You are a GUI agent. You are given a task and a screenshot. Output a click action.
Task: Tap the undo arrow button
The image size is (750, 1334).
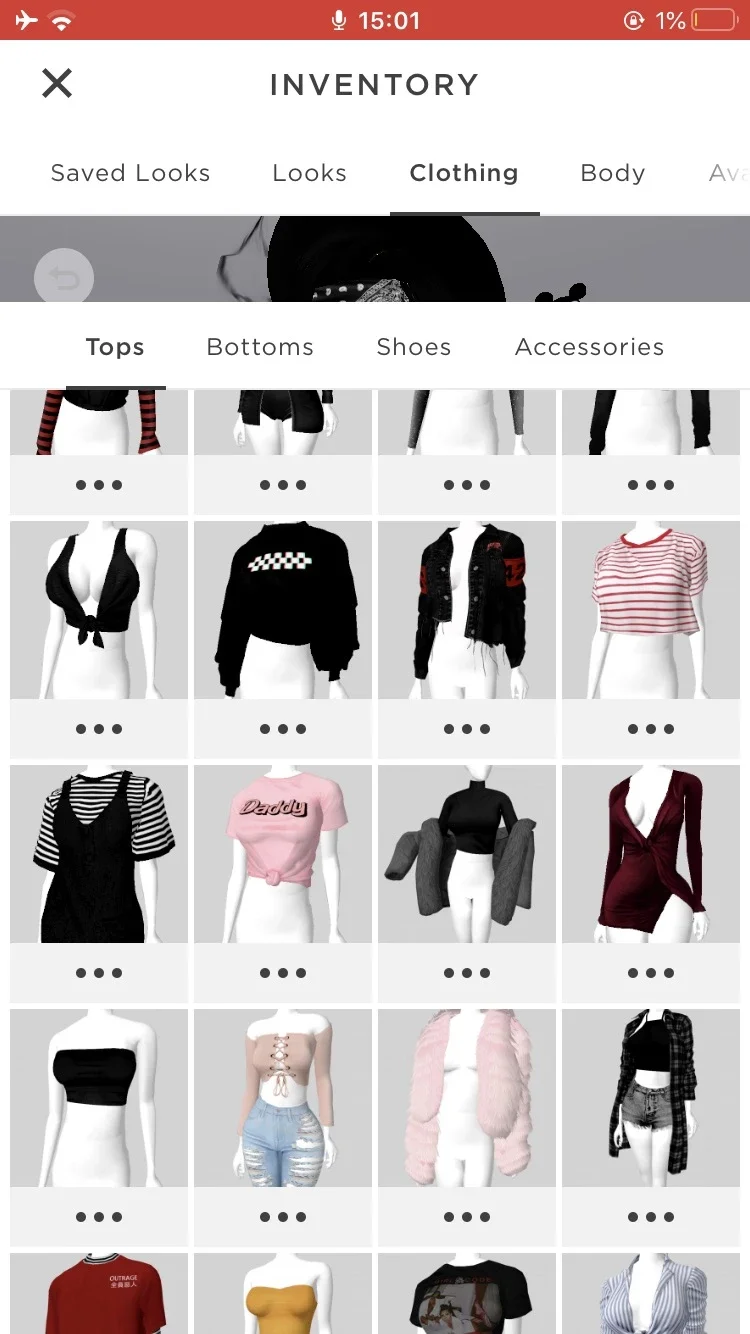64,278
